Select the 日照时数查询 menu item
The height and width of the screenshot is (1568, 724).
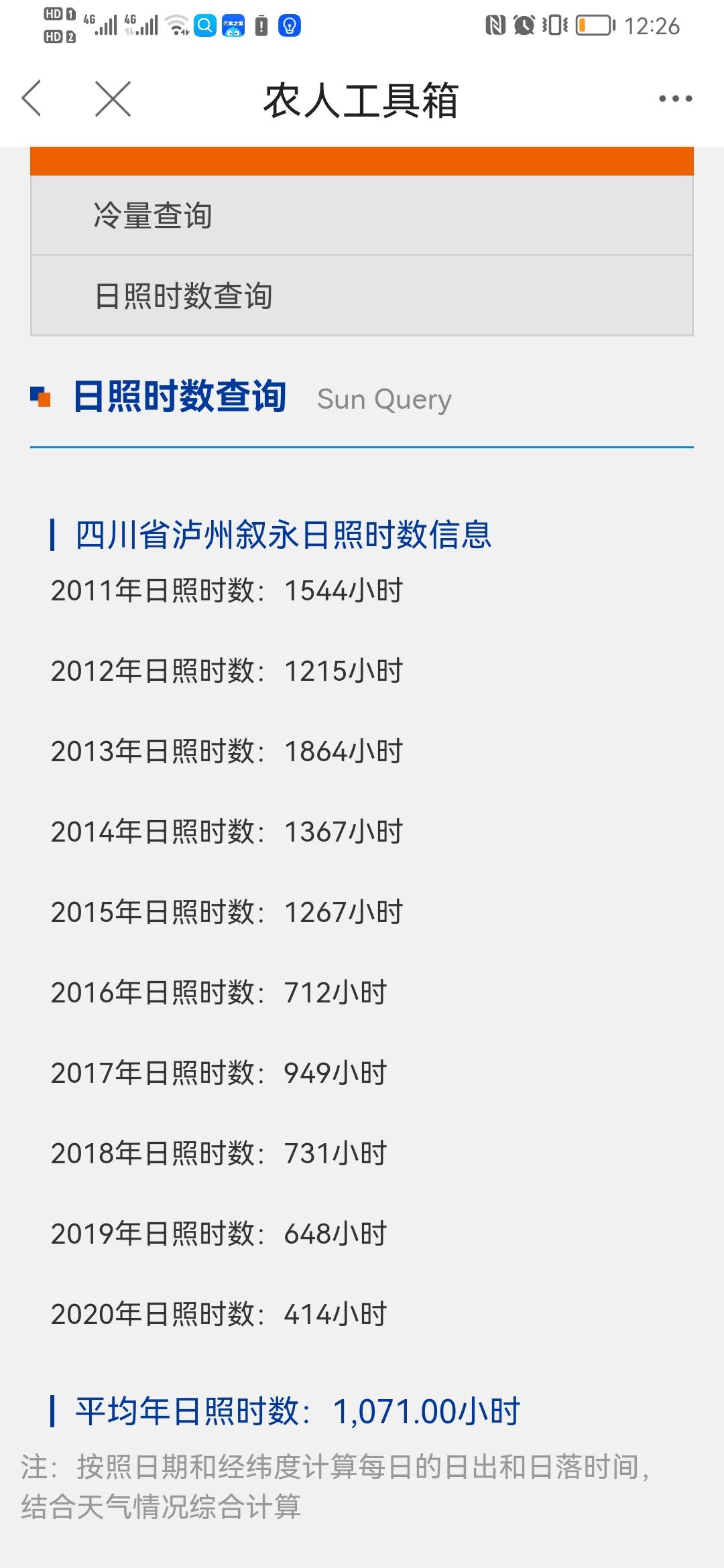(362, 296)
